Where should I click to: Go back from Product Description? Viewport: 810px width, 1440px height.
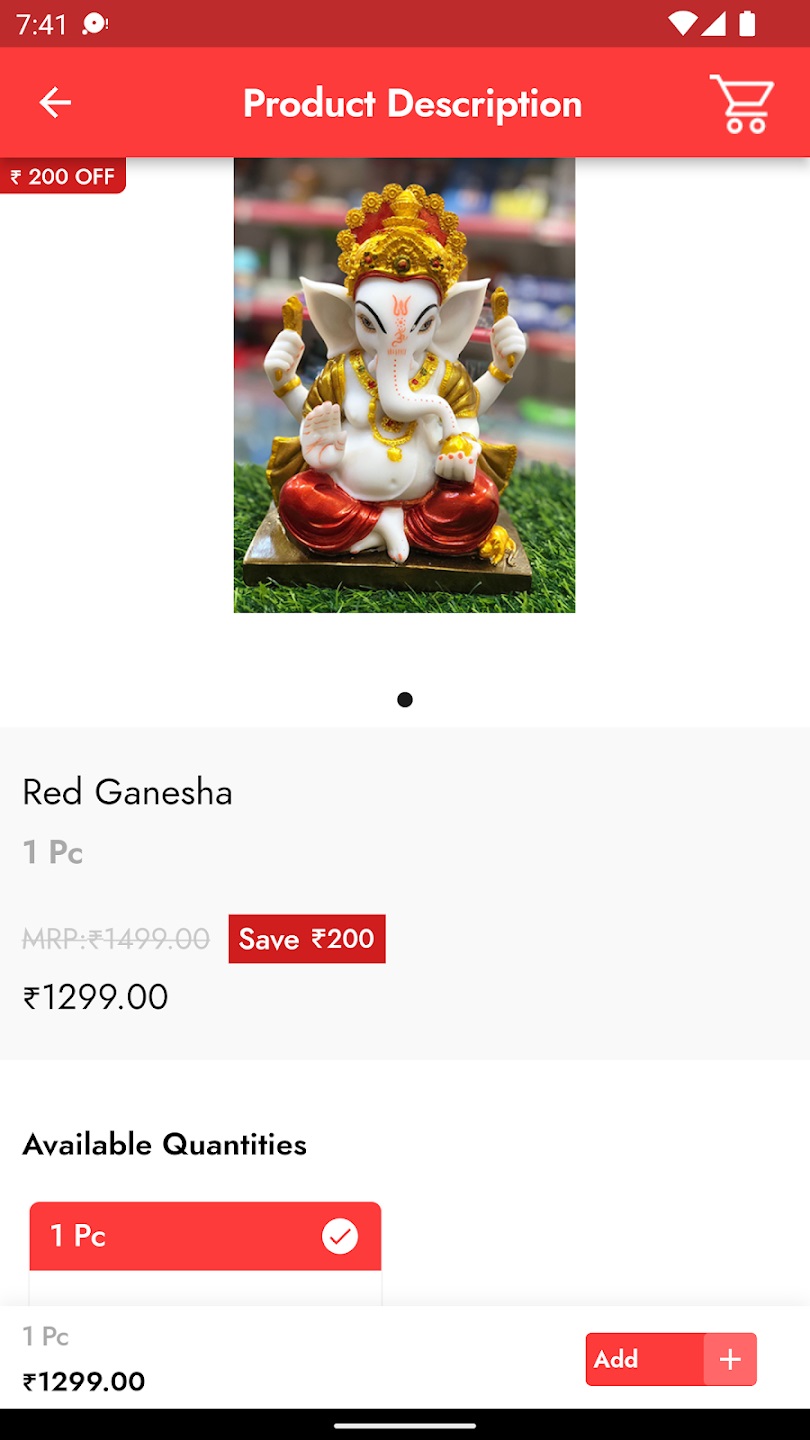(x=55, y=102)
